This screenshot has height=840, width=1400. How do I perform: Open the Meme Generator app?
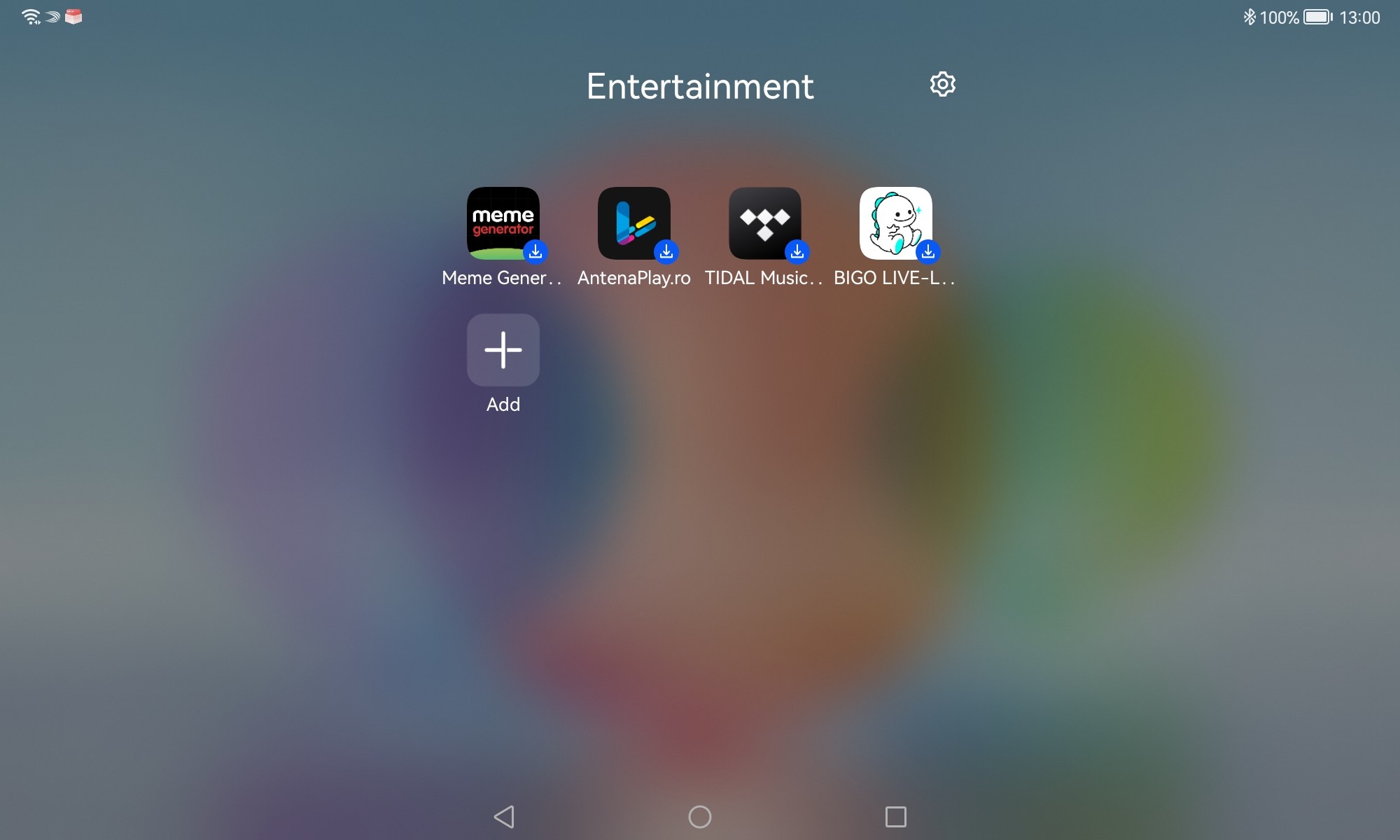[503, 223]
